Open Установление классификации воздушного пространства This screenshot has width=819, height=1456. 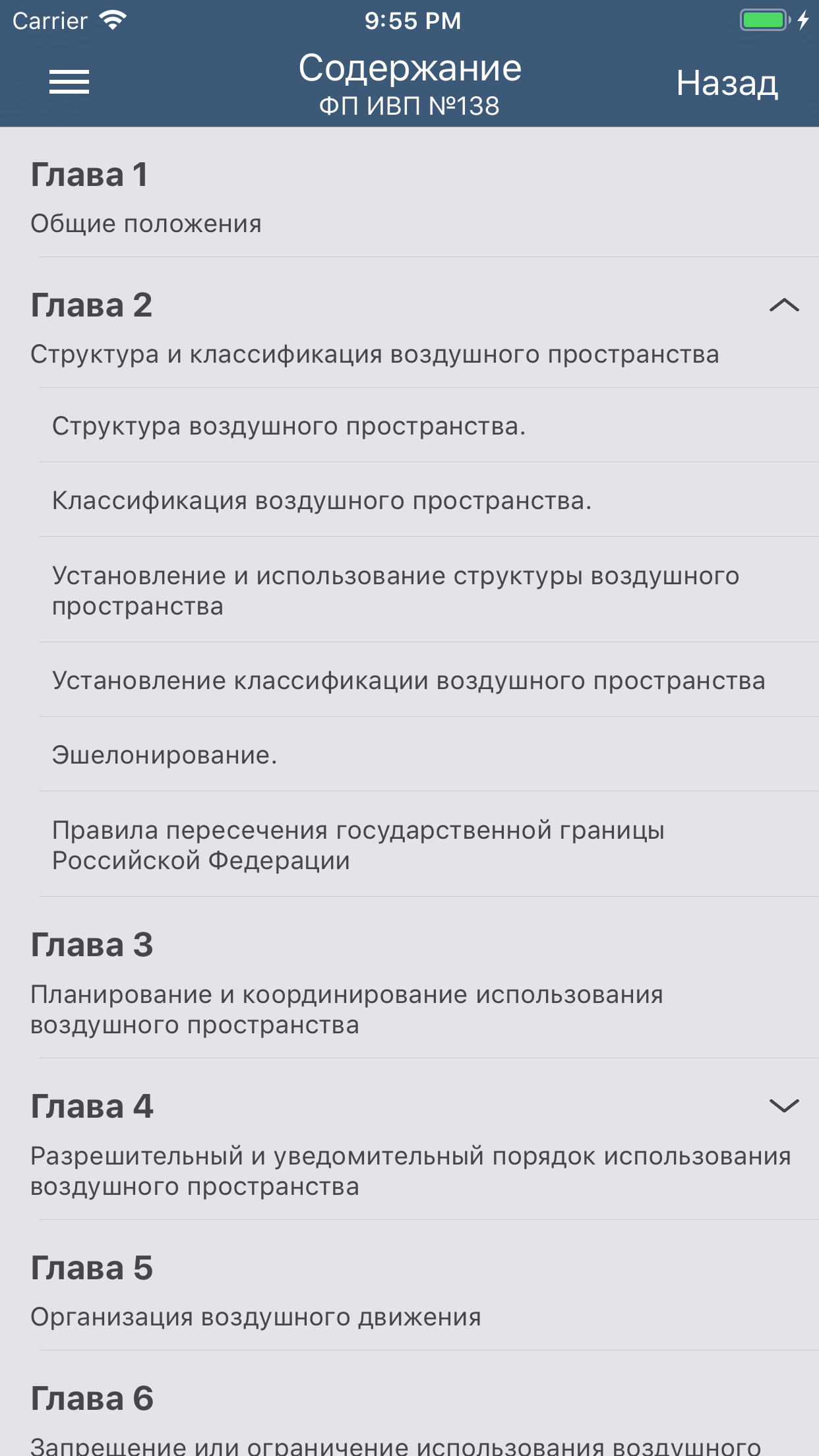point(409,681)
